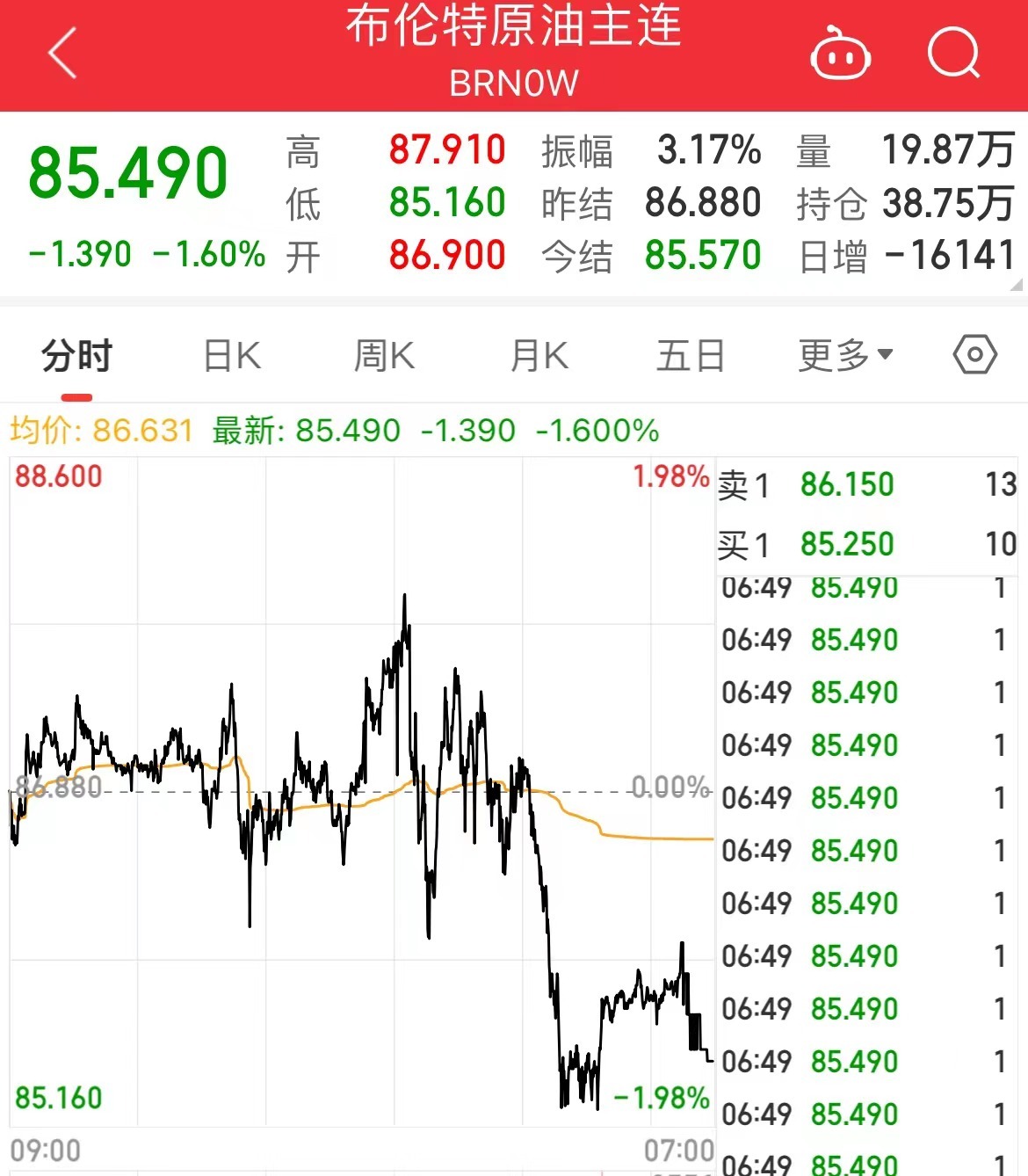Toggle the 五日 five-day chart view

(x=691, y=355)
